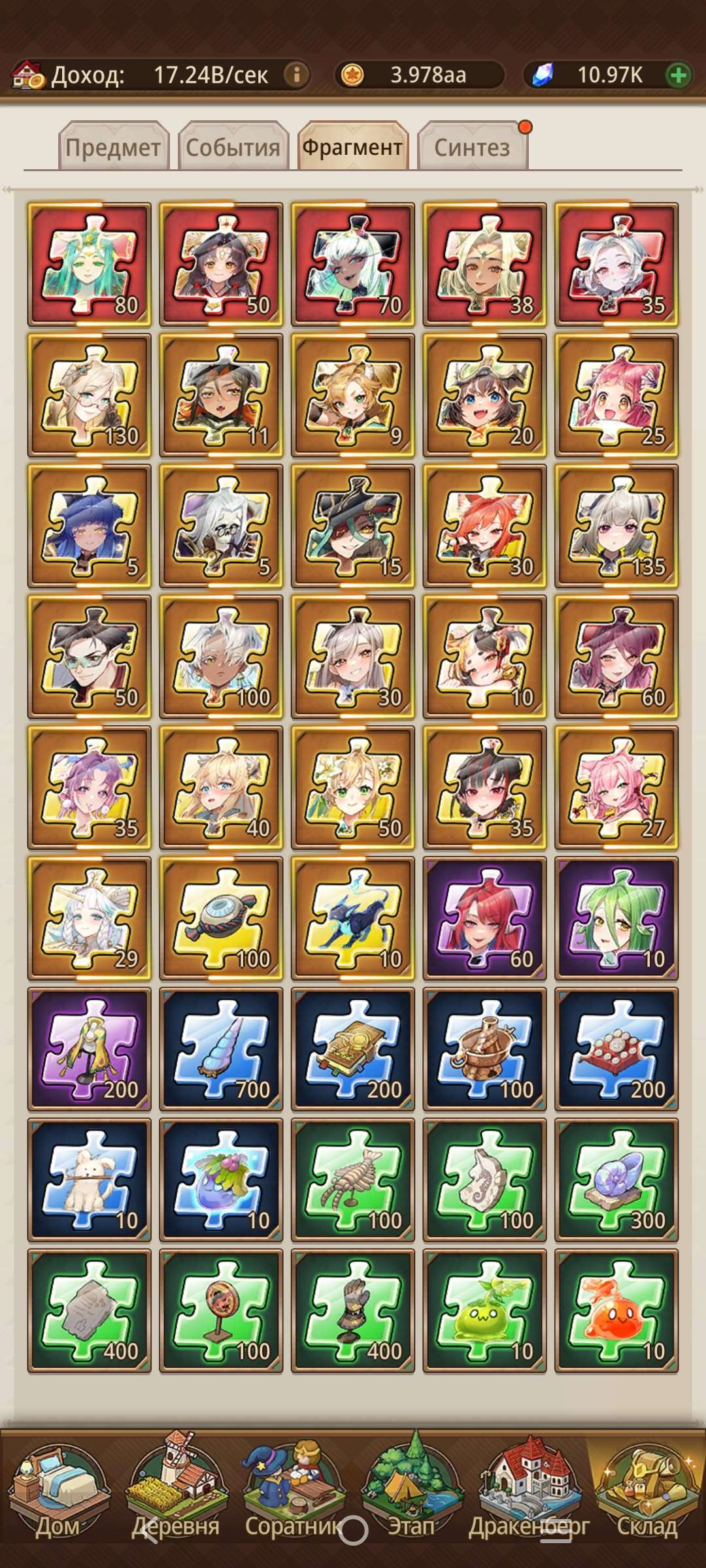Open the glasses-wearing blonde fragment with 130
The width and height of the screenshot is (706, 1568).
(90, 395)
